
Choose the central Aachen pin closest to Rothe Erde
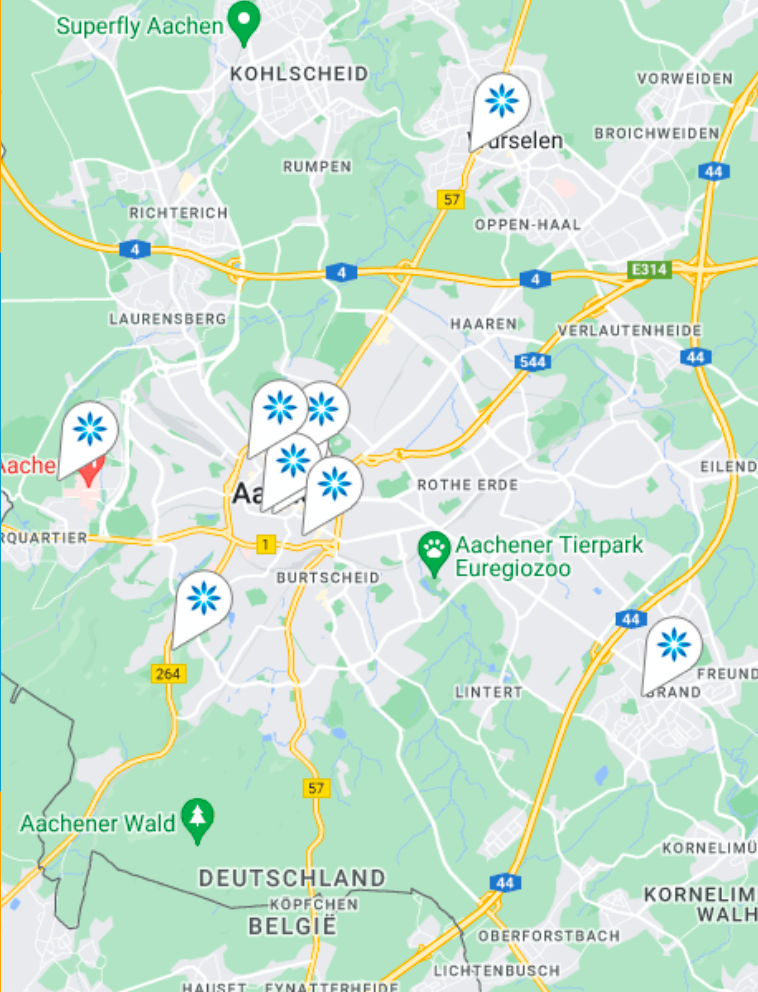tap(334, 485)
